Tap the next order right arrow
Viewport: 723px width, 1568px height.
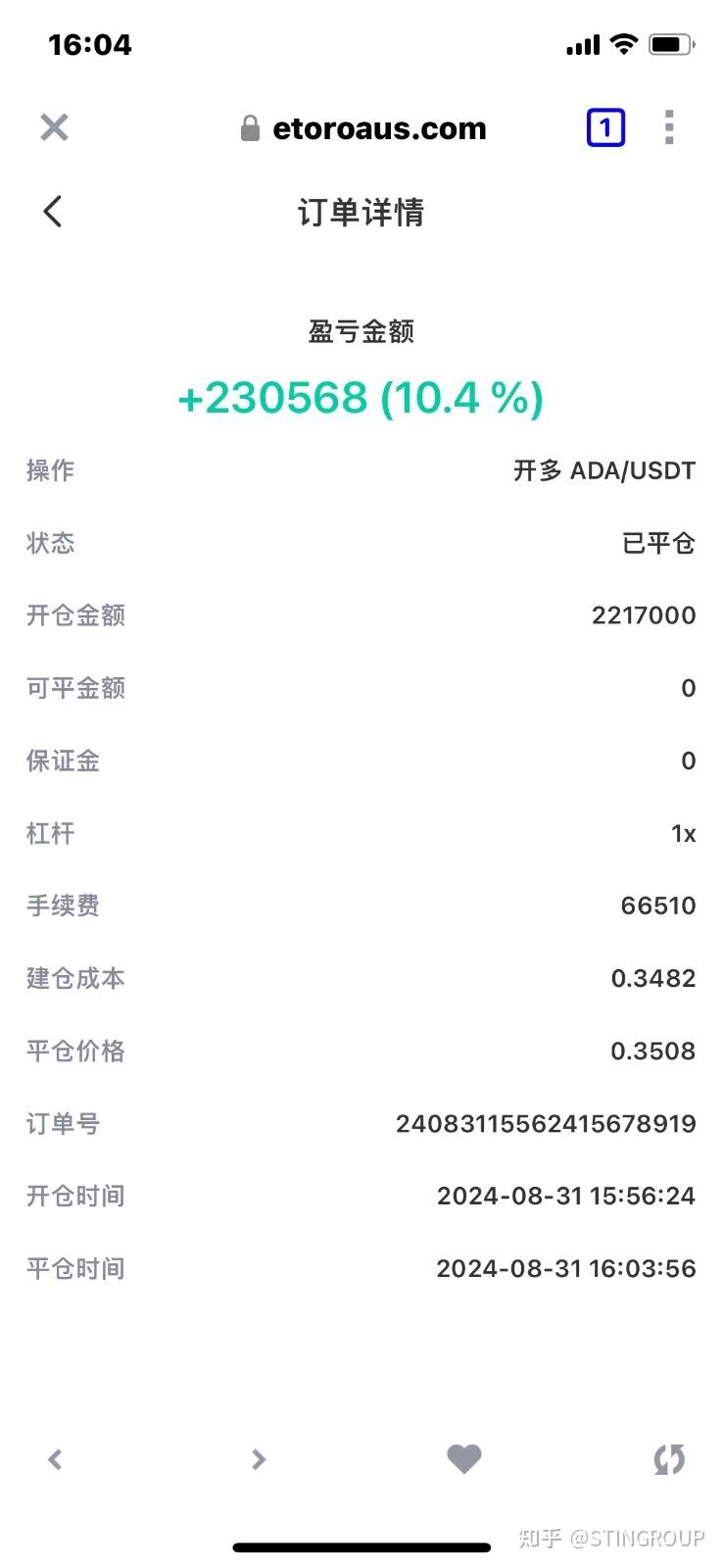click(x=259, y=1459)
